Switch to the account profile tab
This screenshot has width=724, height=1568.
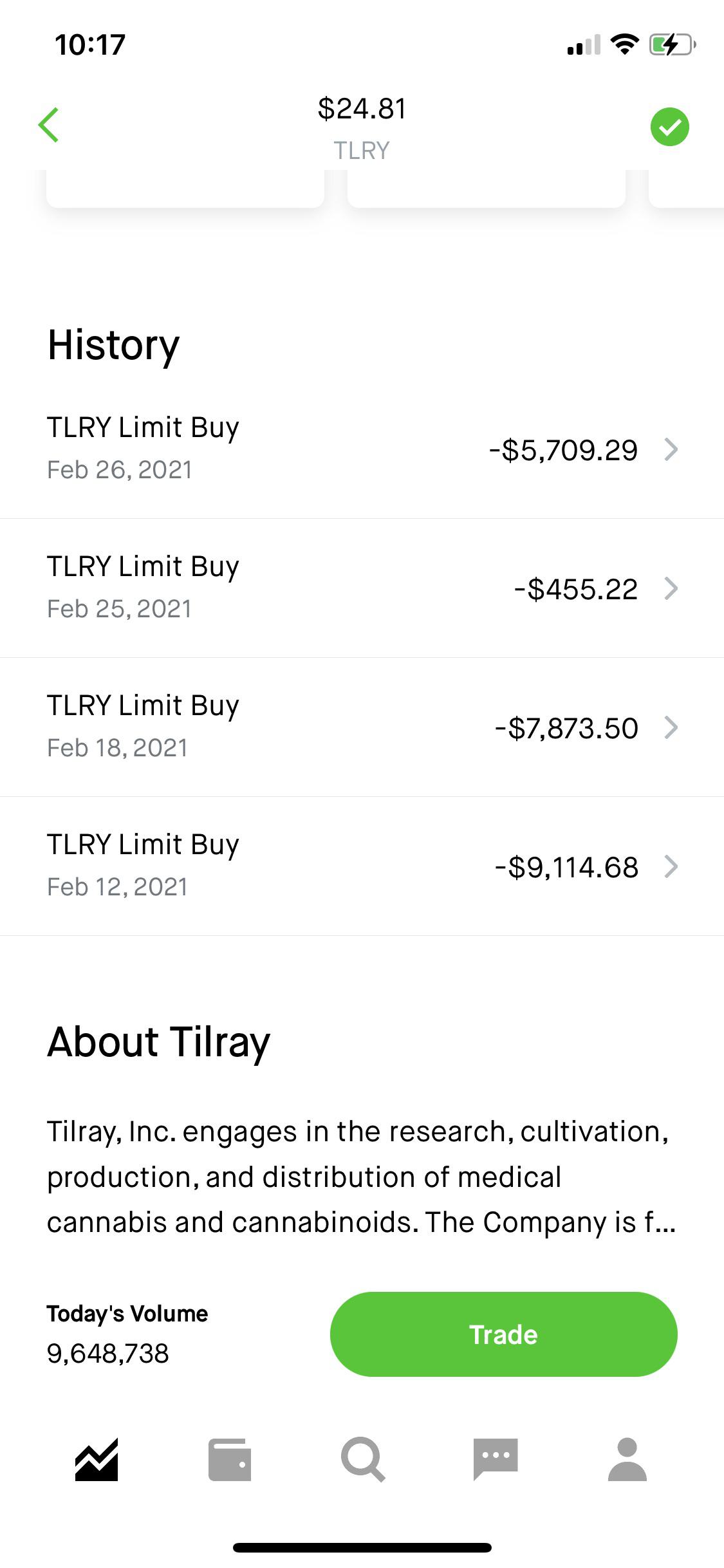point(627,1459)
